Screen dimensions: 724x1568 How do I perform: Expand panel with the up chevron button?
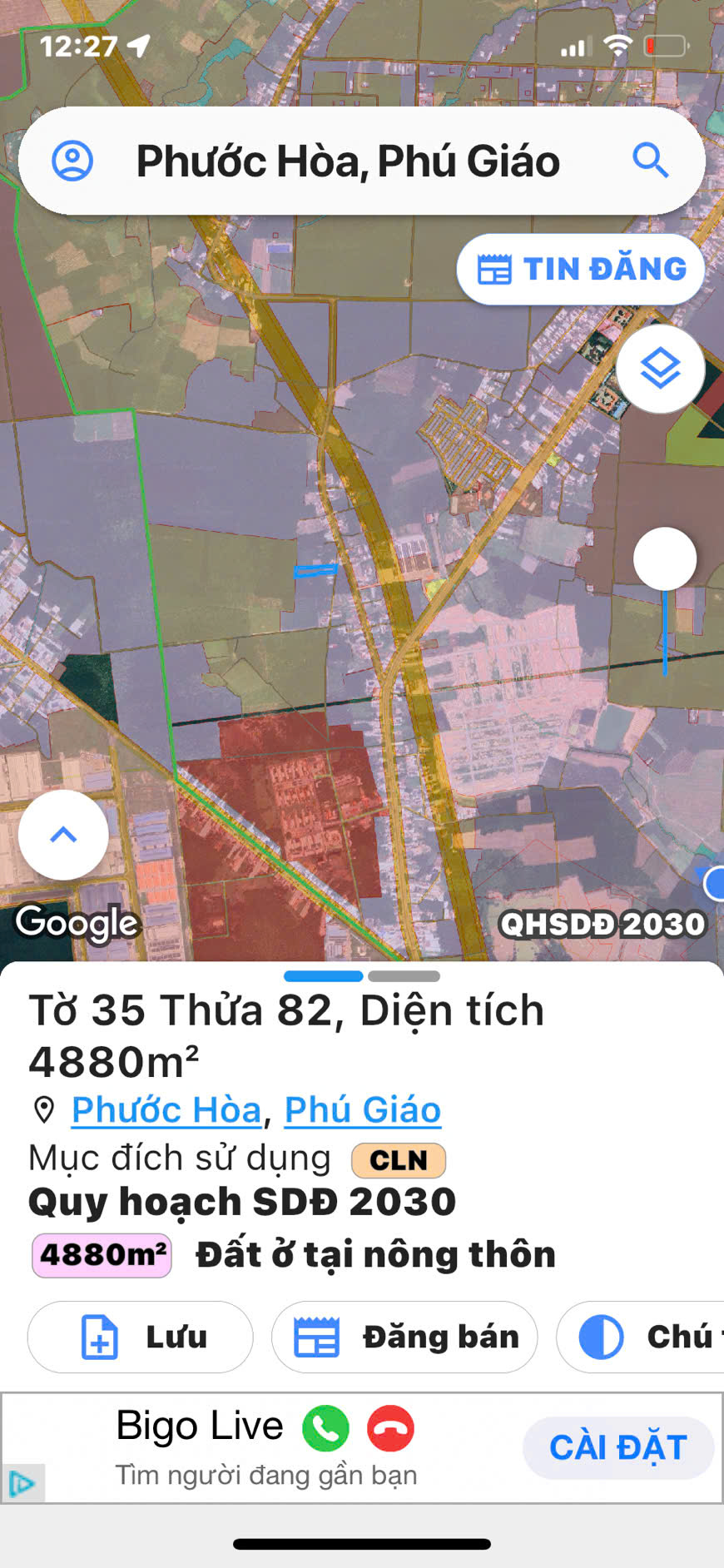pos(63,835)
